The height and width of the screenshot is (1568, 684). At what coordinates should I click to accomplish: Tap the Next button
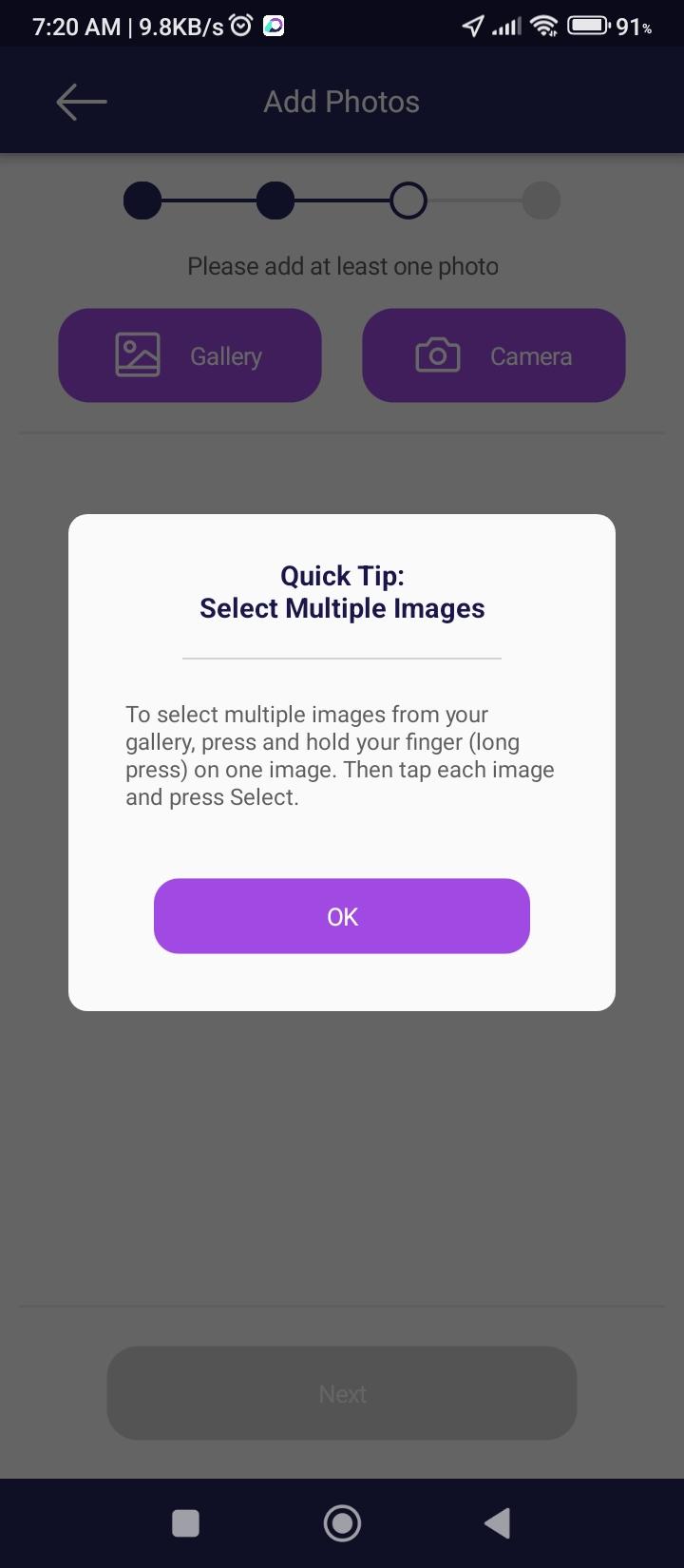342,1393
